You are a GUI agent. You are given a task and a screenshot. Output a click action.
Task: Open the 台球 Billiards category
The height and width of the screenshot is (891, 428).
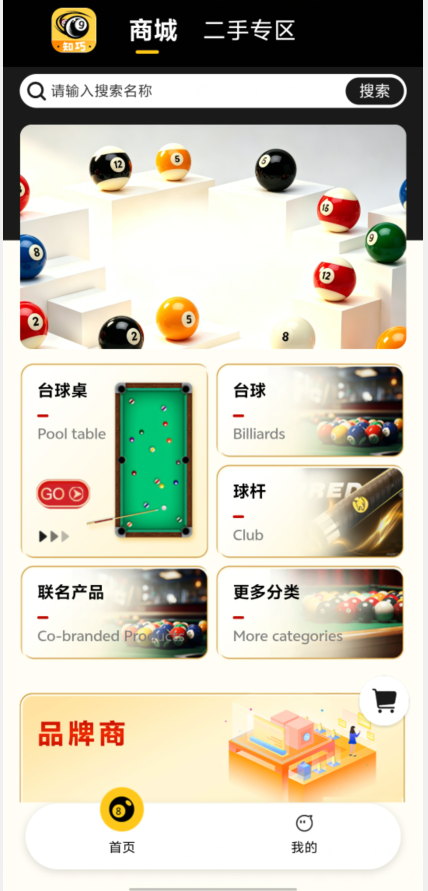310,411
